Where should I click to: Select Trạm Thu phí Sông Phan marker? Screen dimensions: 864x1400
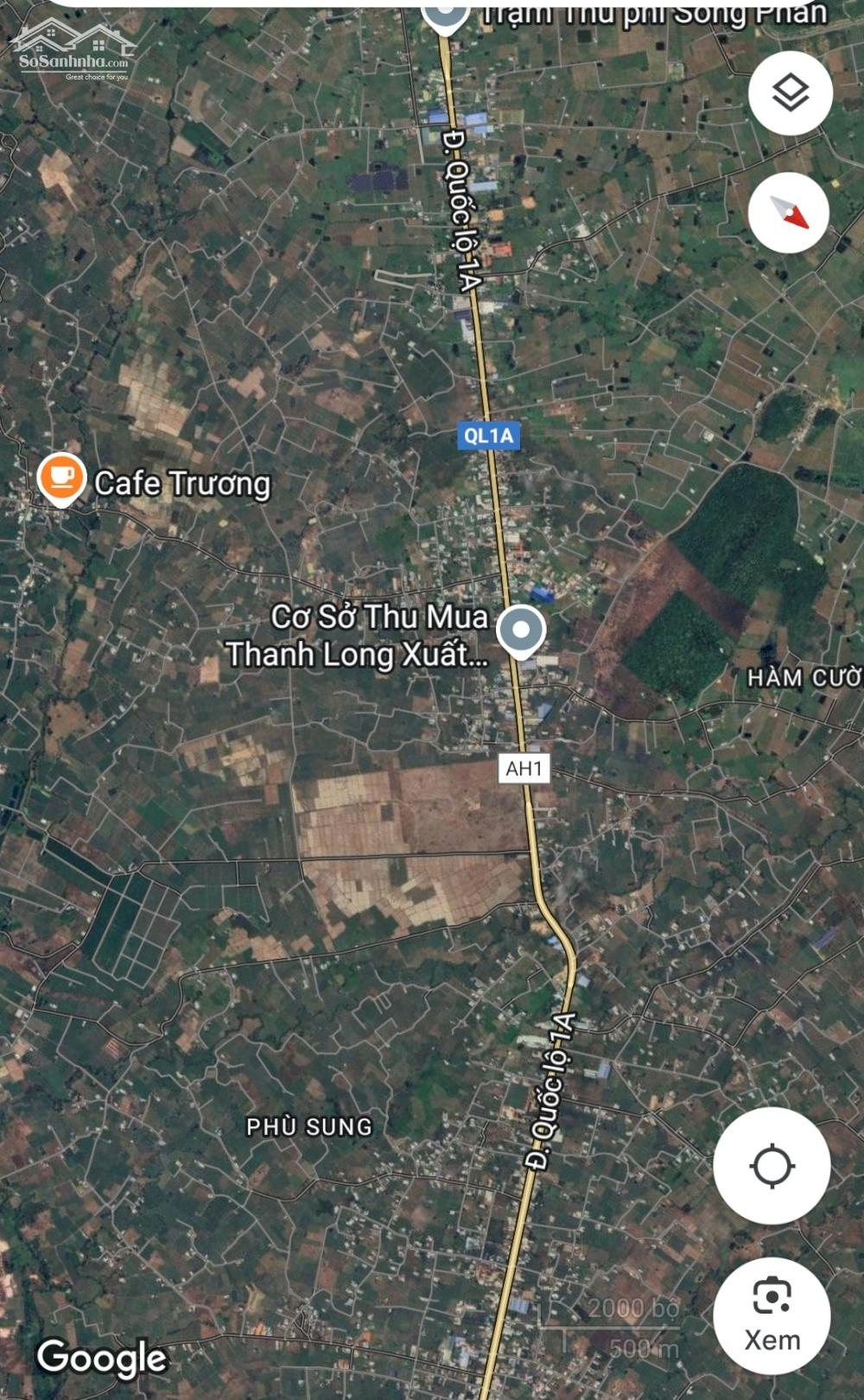point(446,16)
